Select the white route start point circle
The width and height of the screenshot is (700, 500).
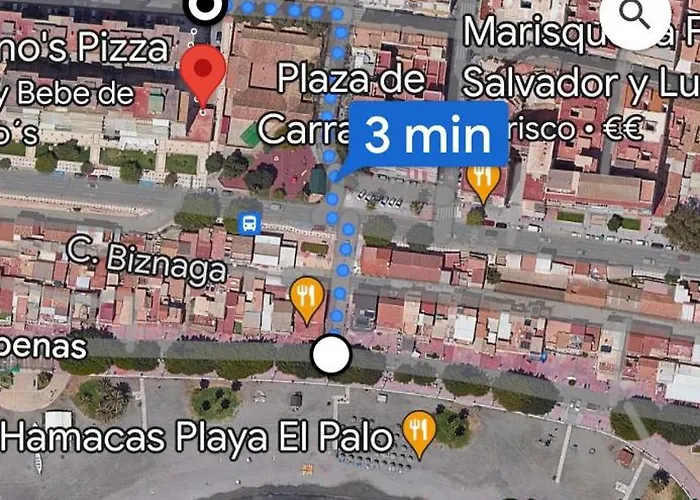[331, 354]
